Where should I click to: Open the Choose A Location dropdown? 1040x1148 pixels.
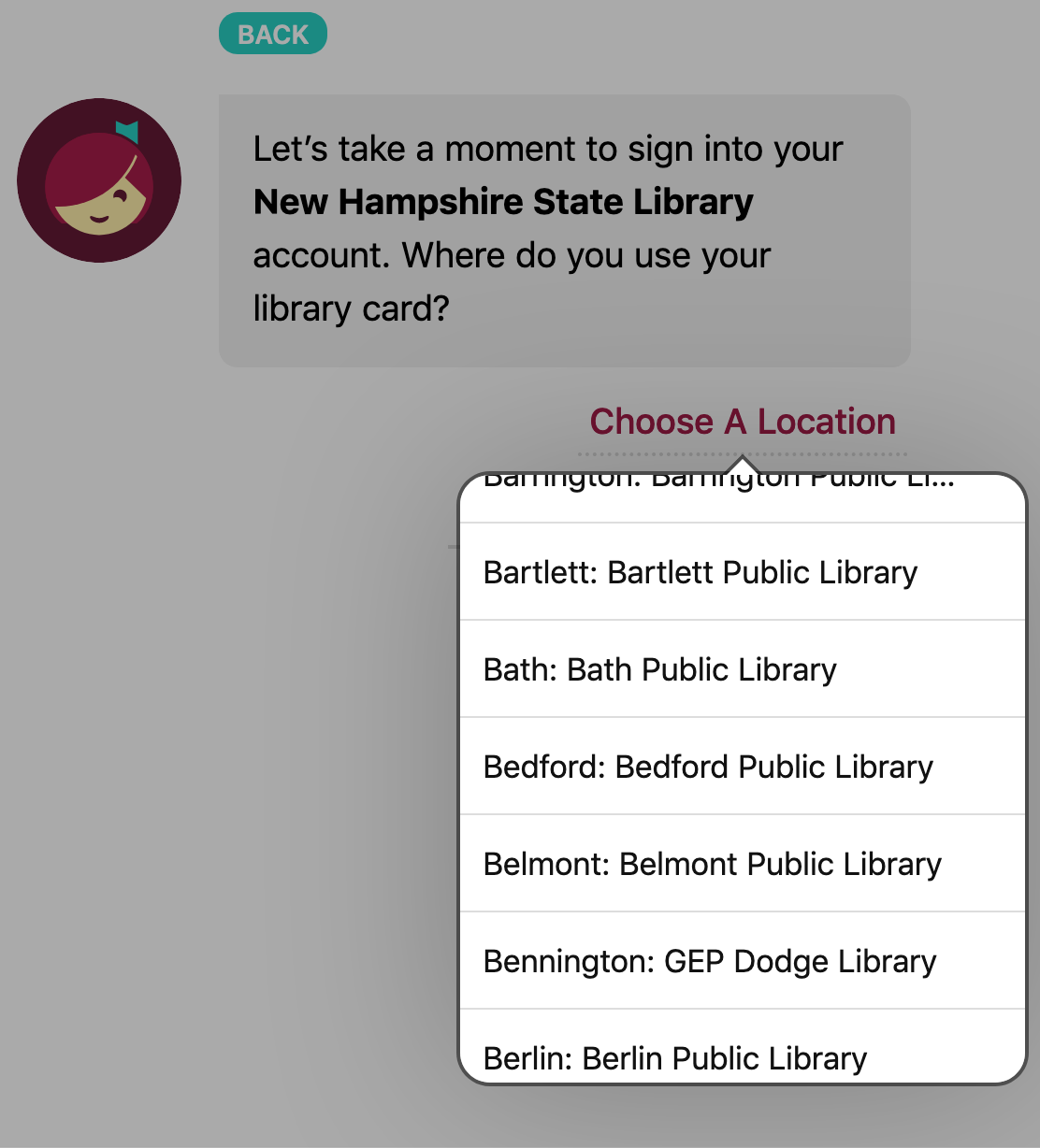[x=742, y=422]
